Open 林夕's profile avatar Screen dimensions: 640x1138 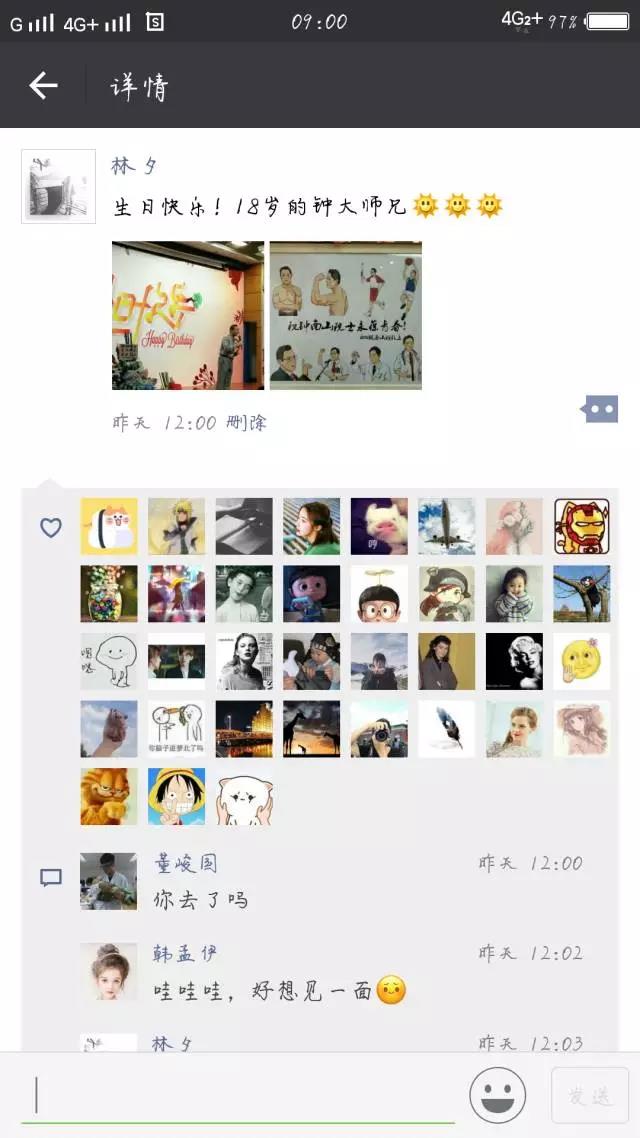coord(58,186)
